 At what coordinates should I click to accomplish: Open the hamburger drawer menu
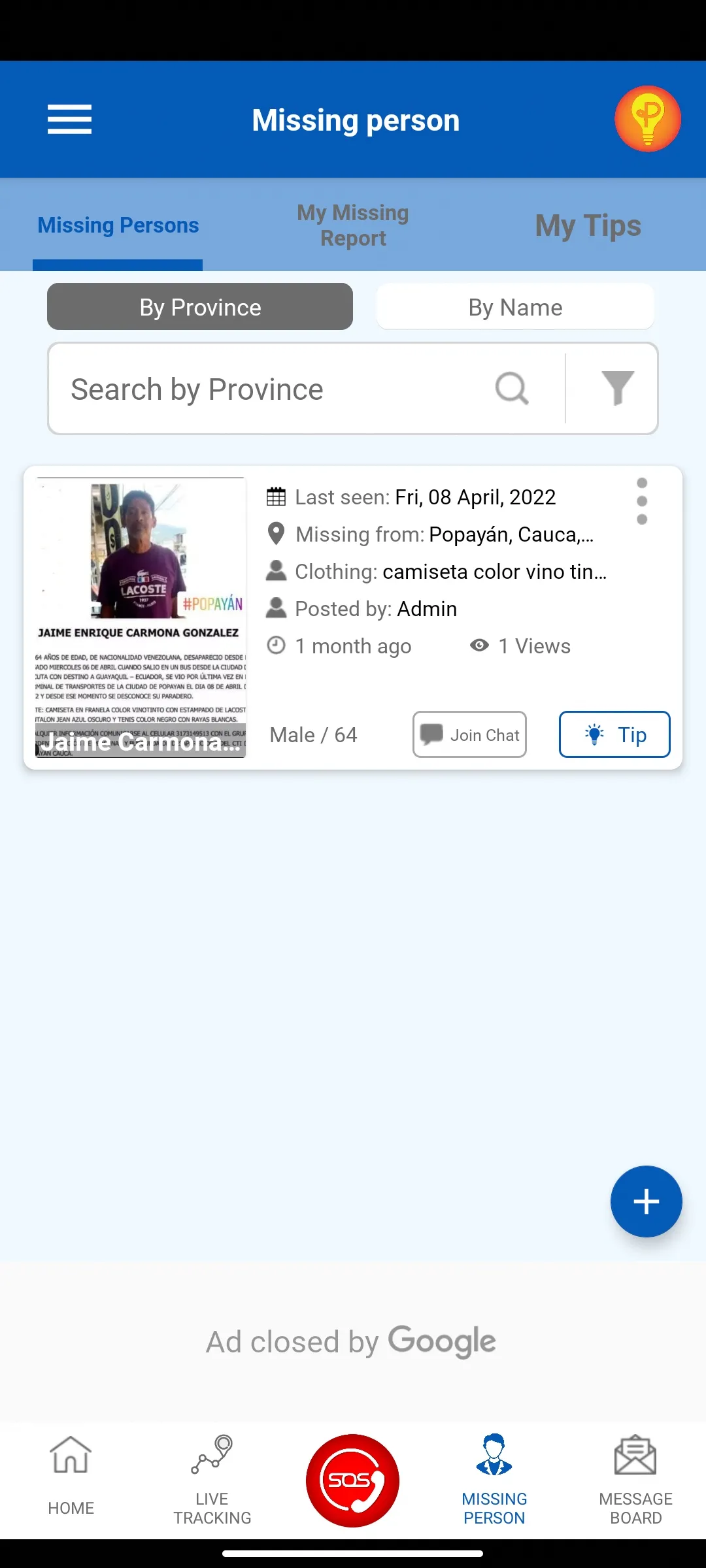pyautogui.click(x=69, y=120)
